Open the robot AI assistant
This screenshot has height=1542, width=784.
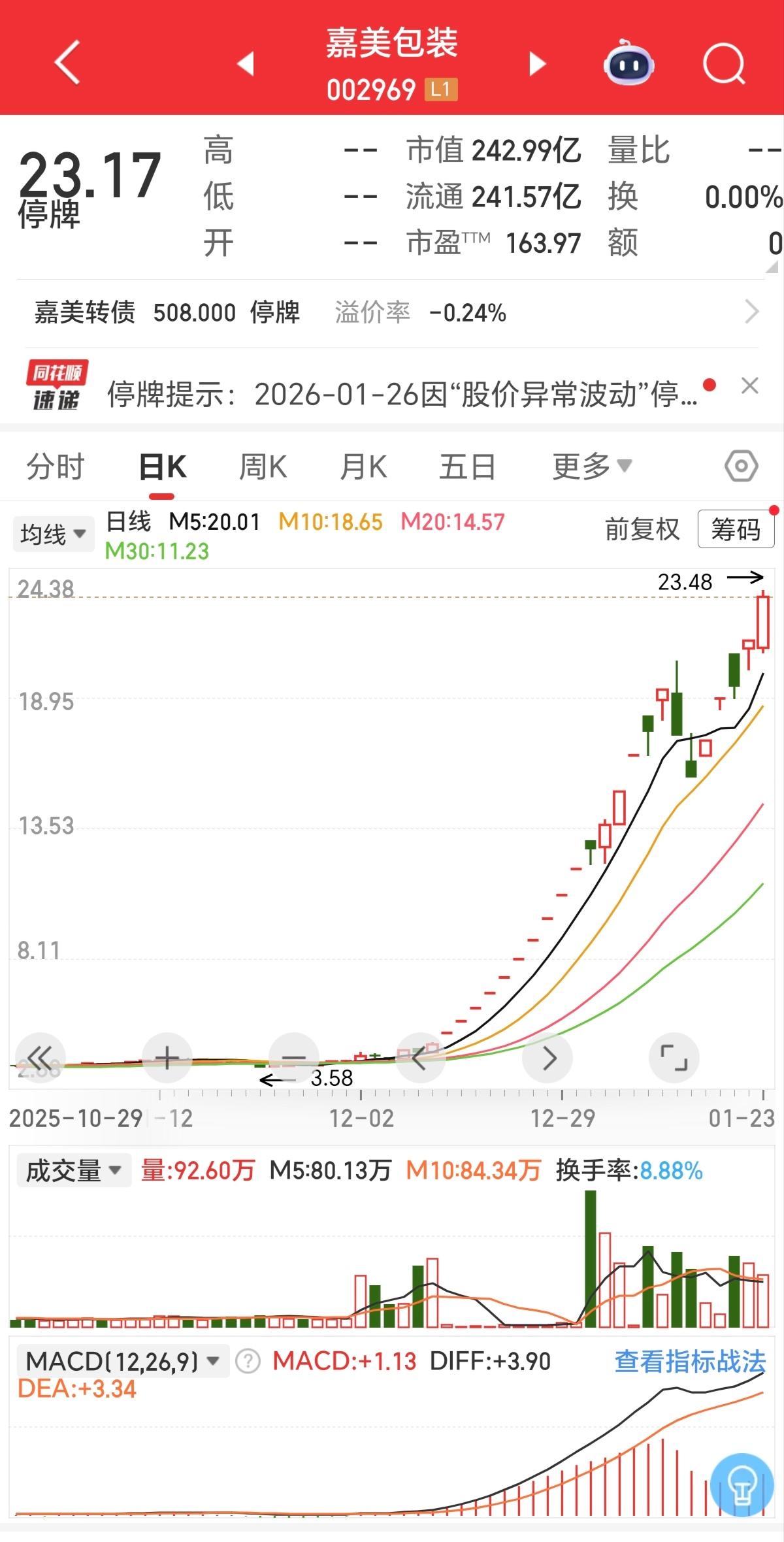[629, 63]
